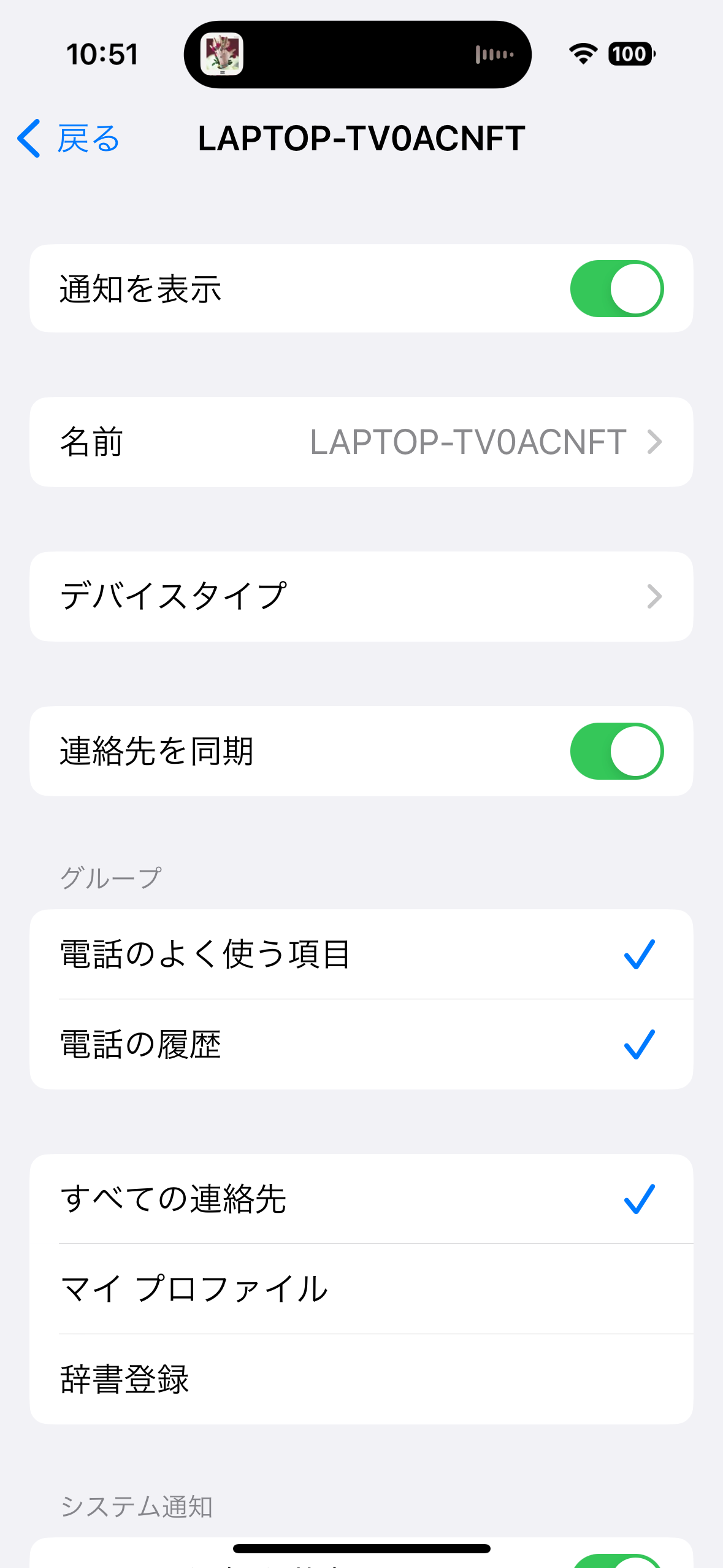The image size is (723, 1568).
Task: Disable the 連絡先を同期 switch
Action: 616,751
